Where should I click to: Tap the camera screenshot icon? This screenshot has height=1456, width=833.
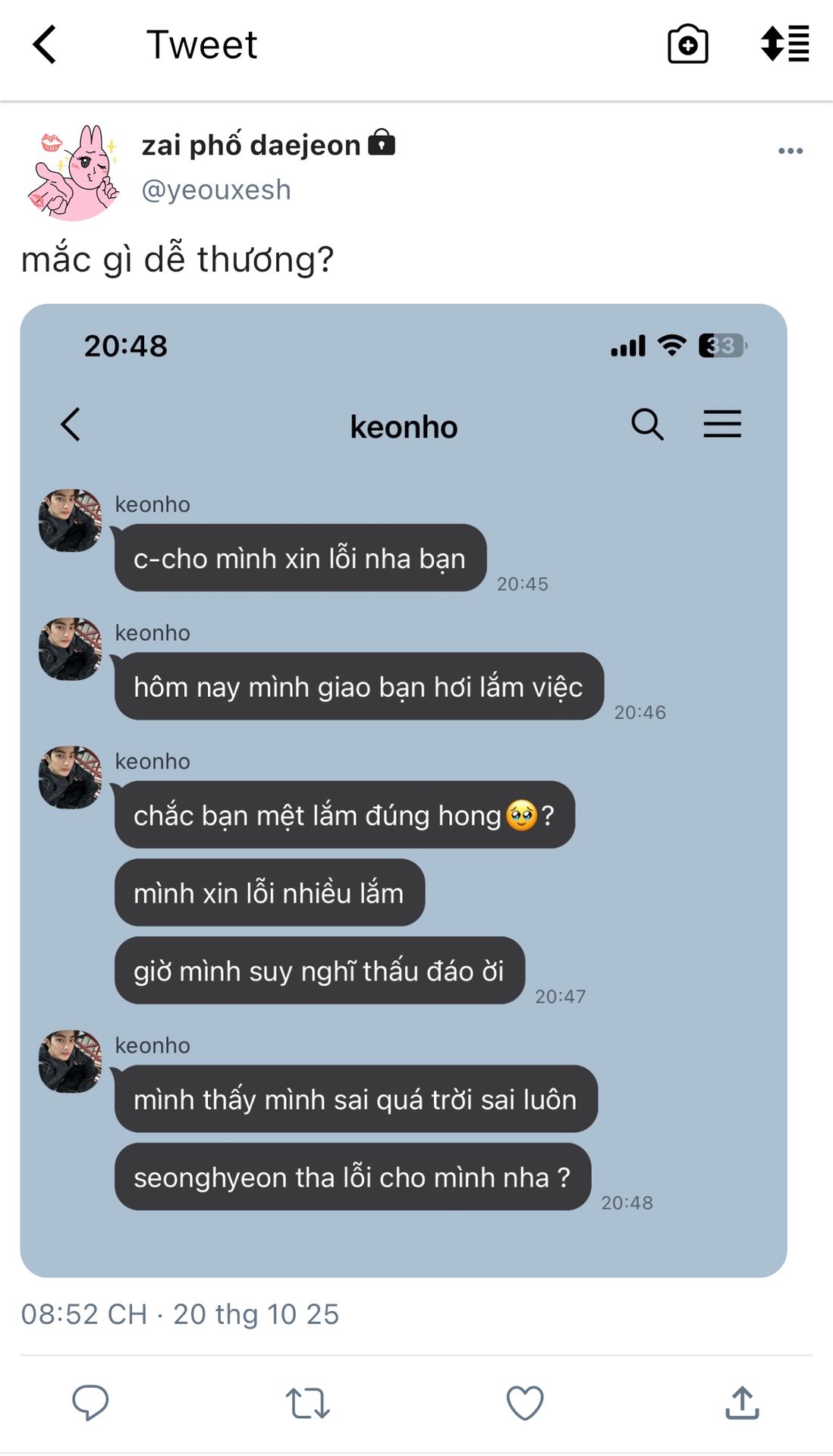pos(687,45)
